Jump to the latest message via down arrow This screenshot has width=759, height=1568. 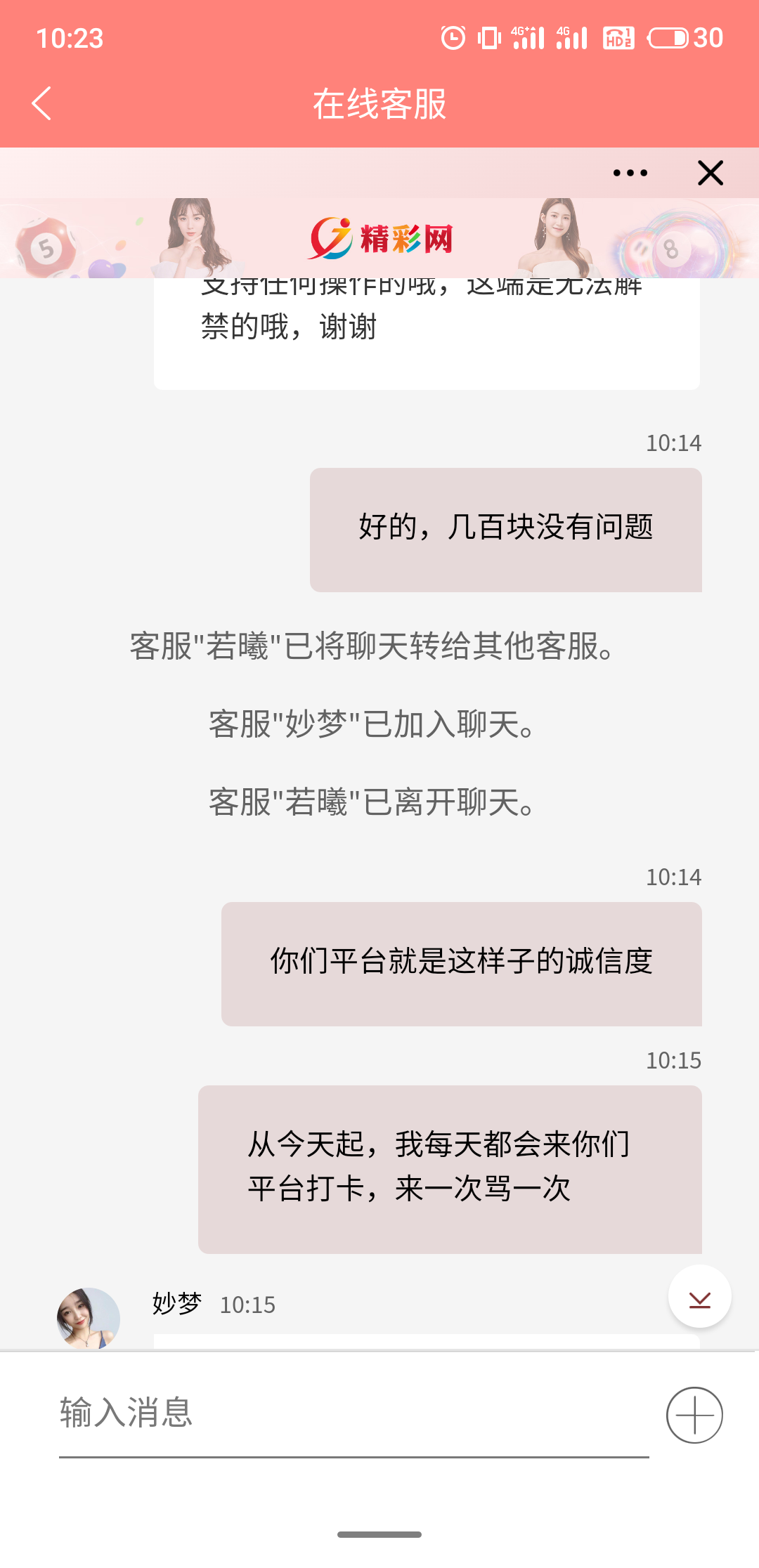point(699,1297)
